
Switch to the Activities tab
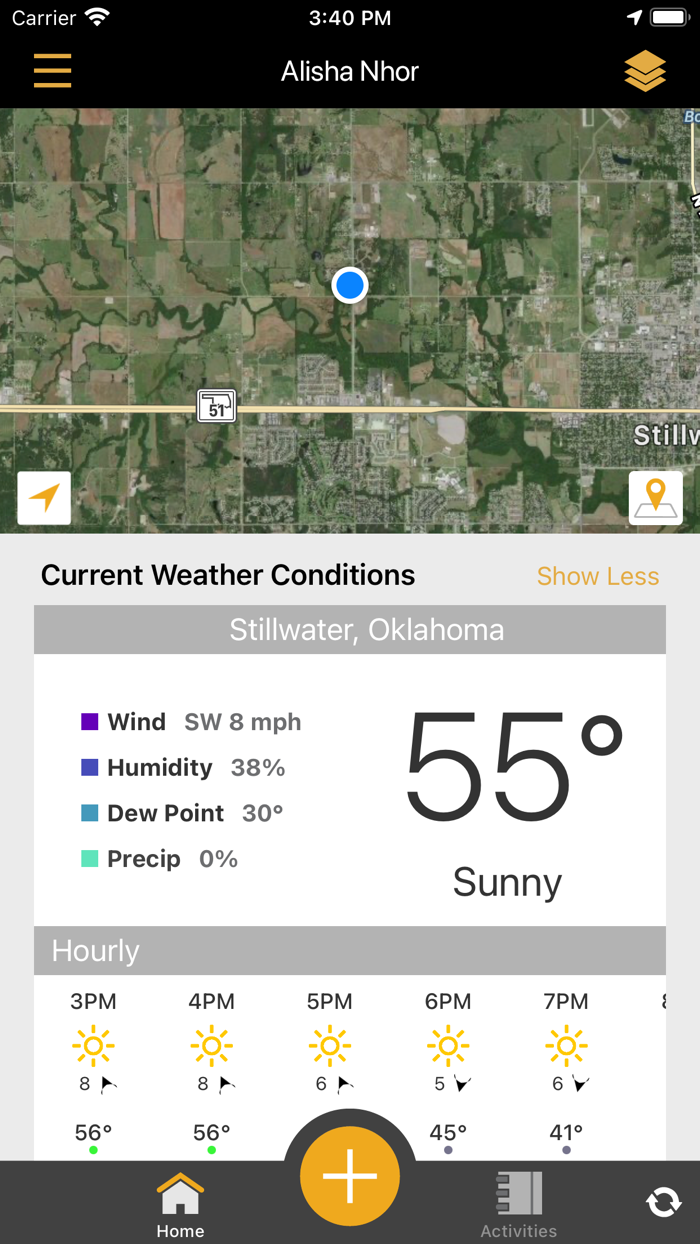click(x=518, y=1206)
